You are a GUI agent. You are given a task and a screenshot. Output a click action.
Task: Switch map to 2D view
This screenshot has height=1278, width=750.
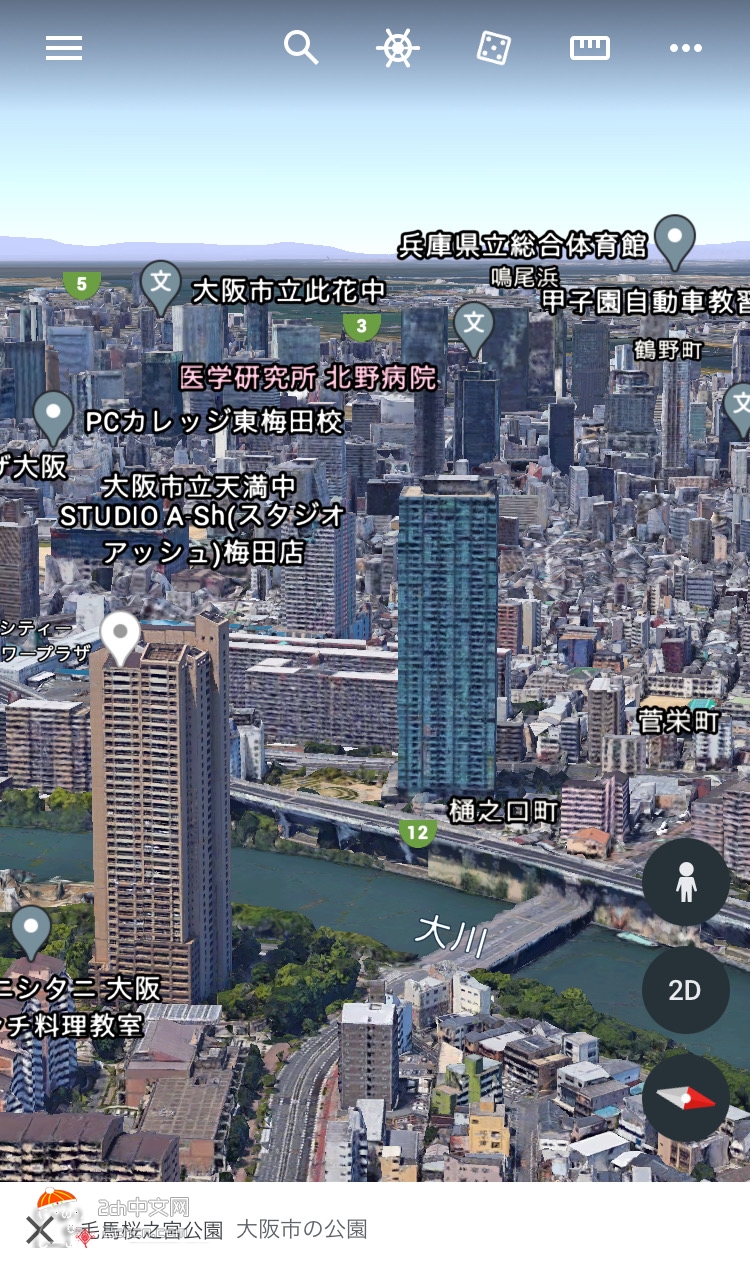pos(685,990)
